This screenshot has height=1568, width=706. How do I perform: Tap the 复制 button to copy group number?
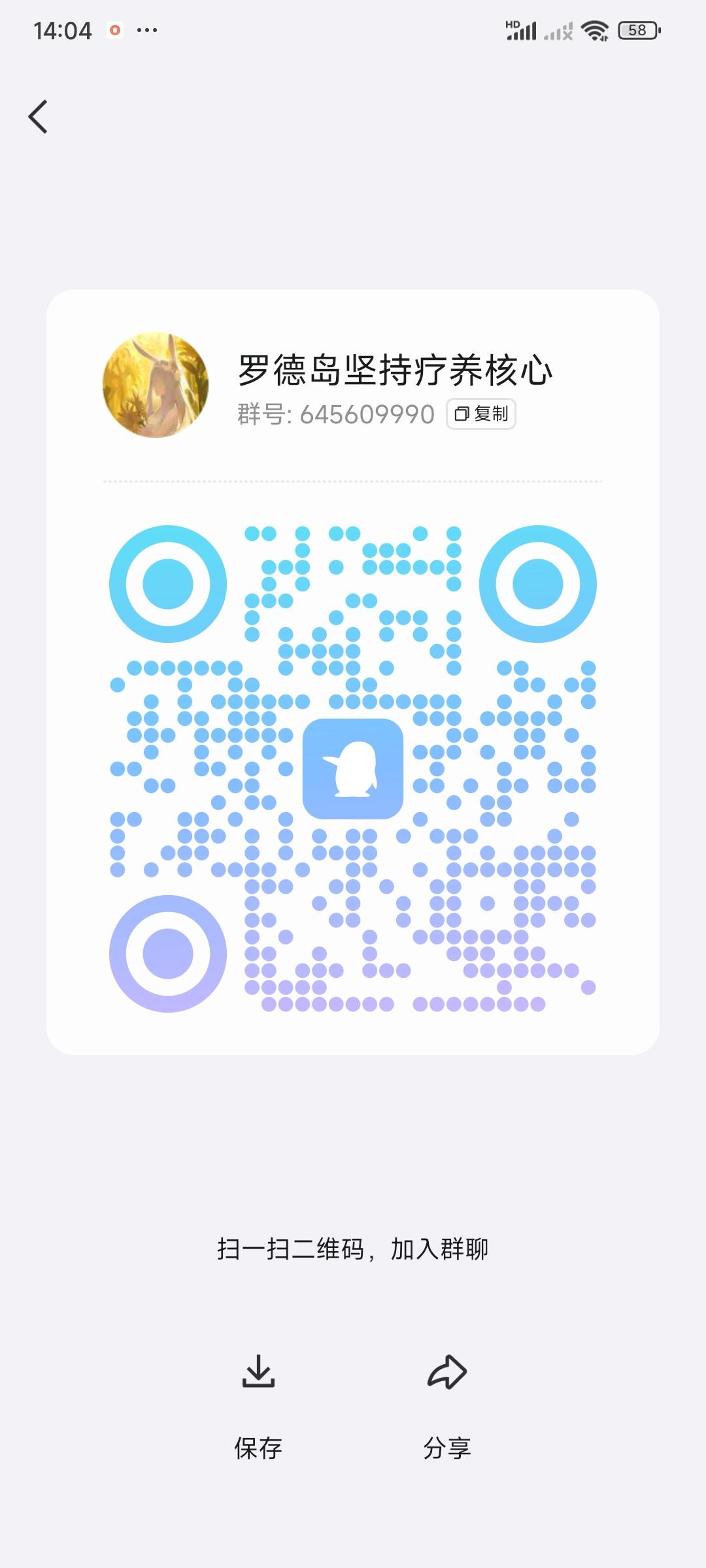point(481,414)
